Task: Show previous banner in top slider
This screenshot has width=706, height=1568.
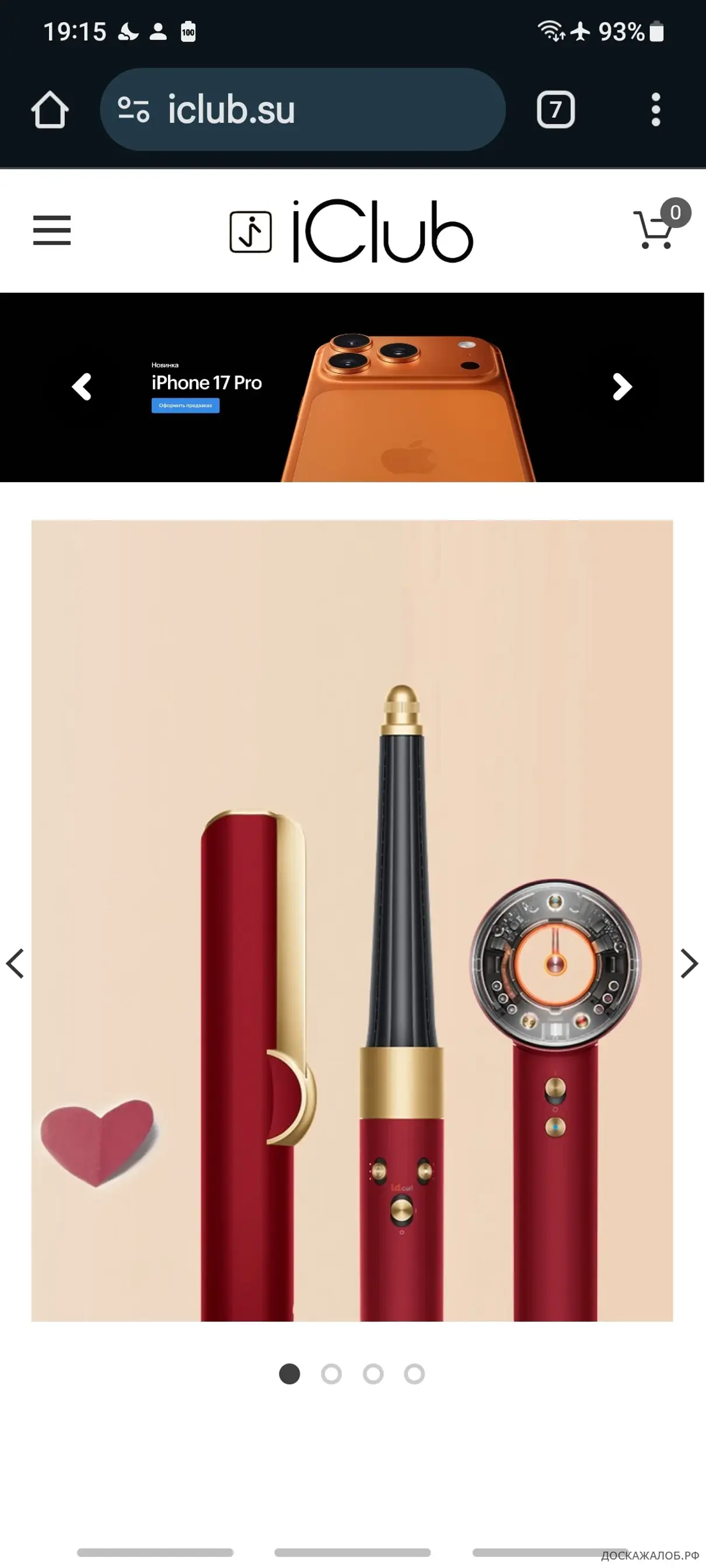Action: tap(82, 387)
